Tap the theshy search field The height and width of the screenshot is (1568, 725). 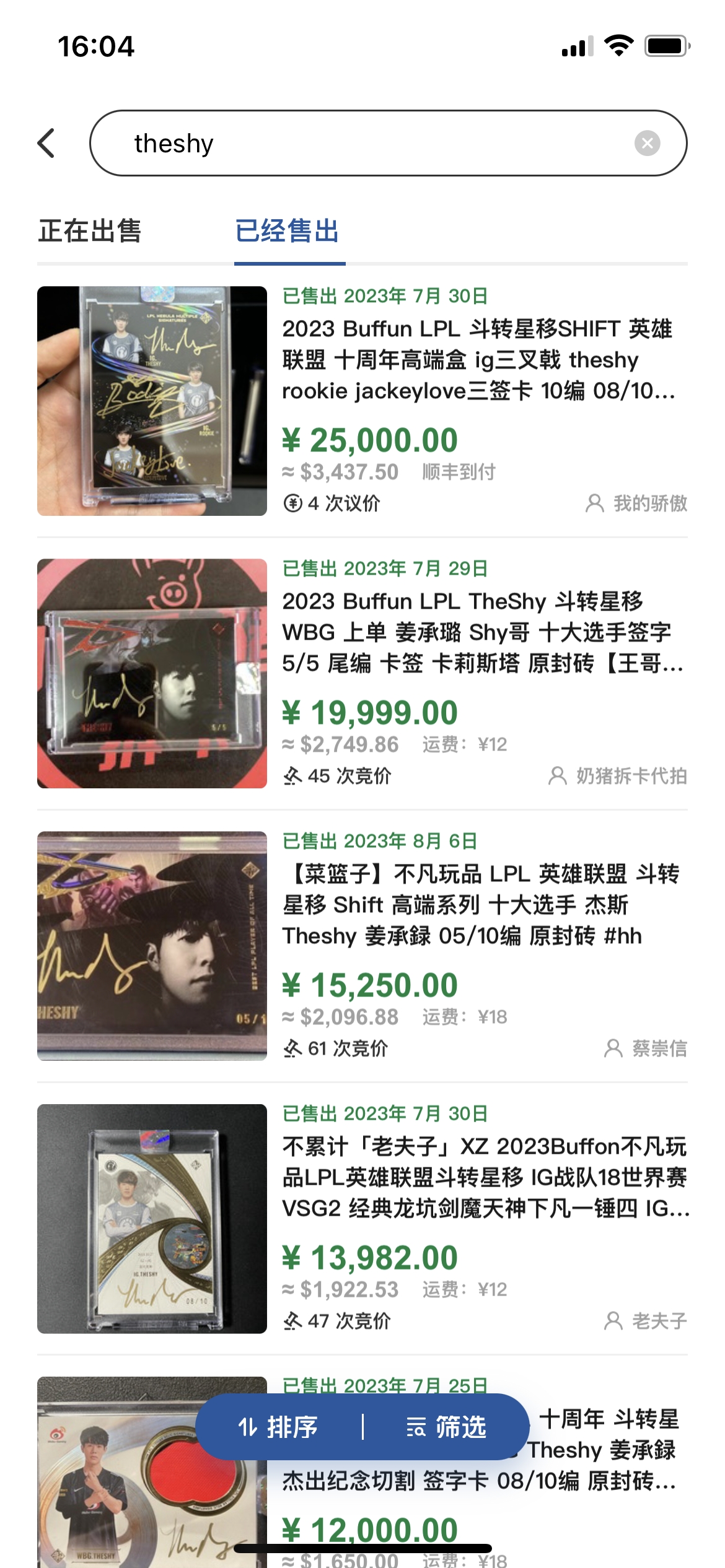point(359,144)
